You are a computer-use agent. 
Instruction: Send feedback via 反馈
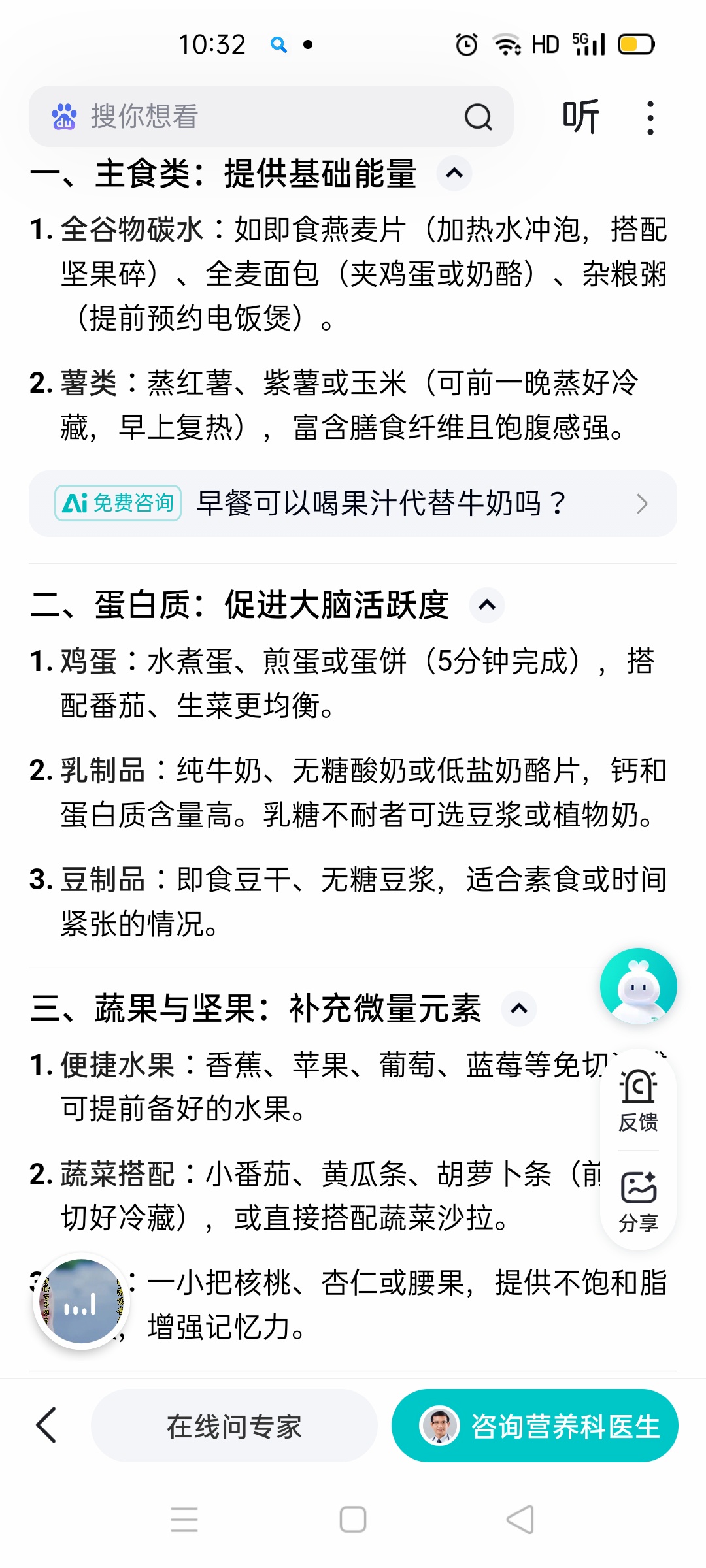pos(638,1102)
